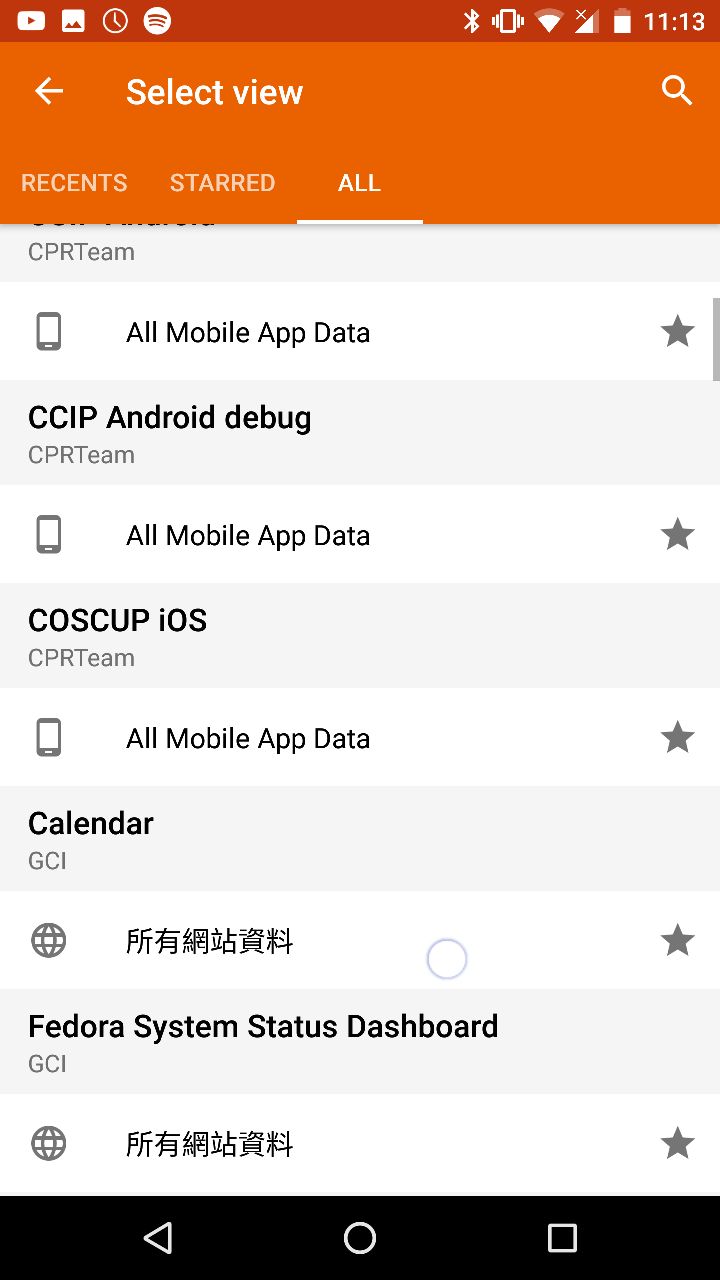Open All Mobile App Data under COSCUP iOS
Viewport: 720px width, 1280px height.
[248, 738]
